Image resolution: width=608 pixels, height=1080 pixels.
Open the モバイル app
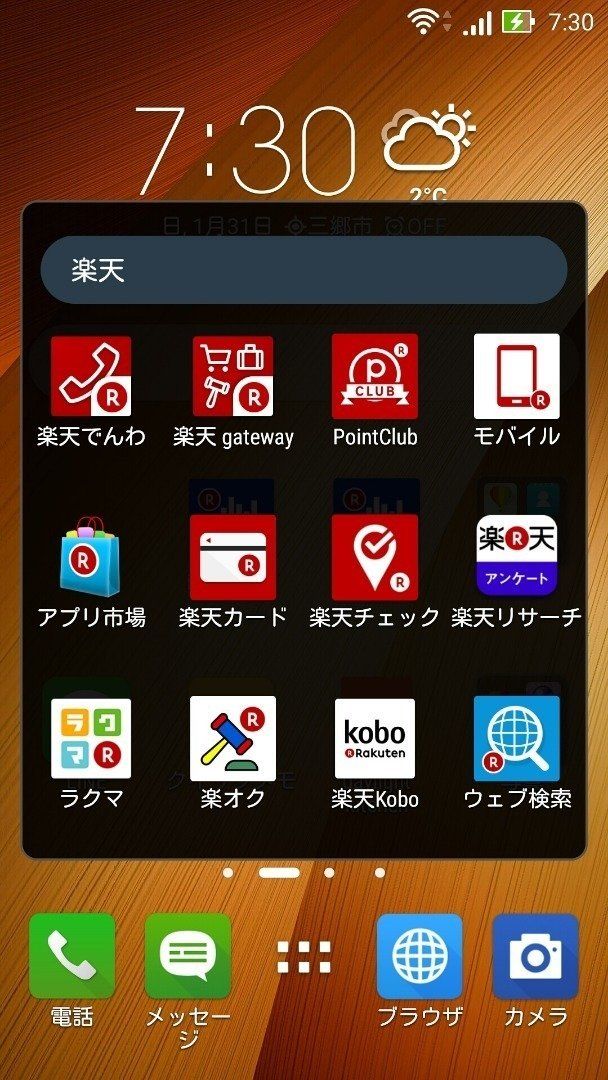coord(517,377)
